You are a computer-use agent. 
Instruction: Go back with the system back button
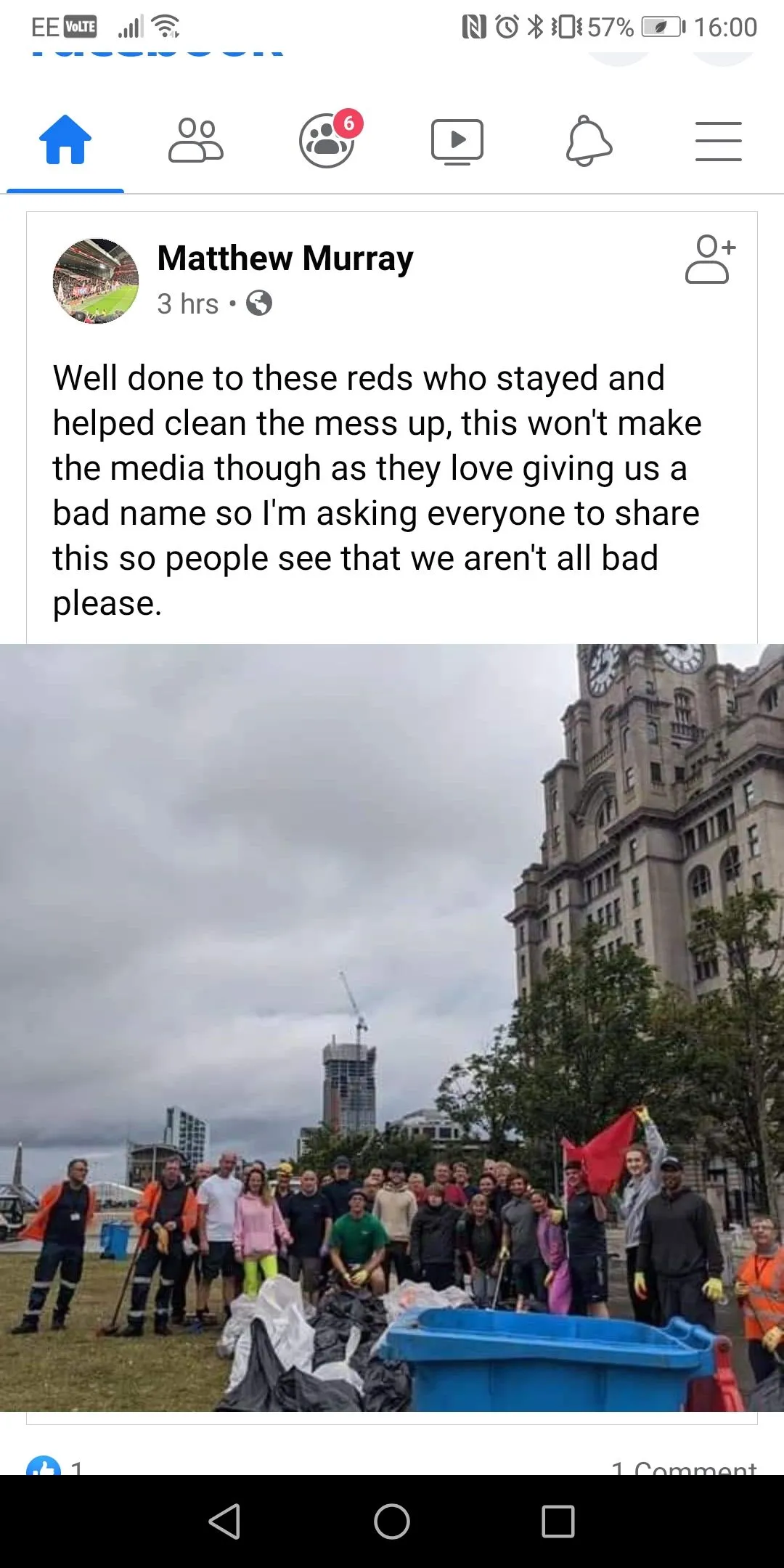[224, 1521]
